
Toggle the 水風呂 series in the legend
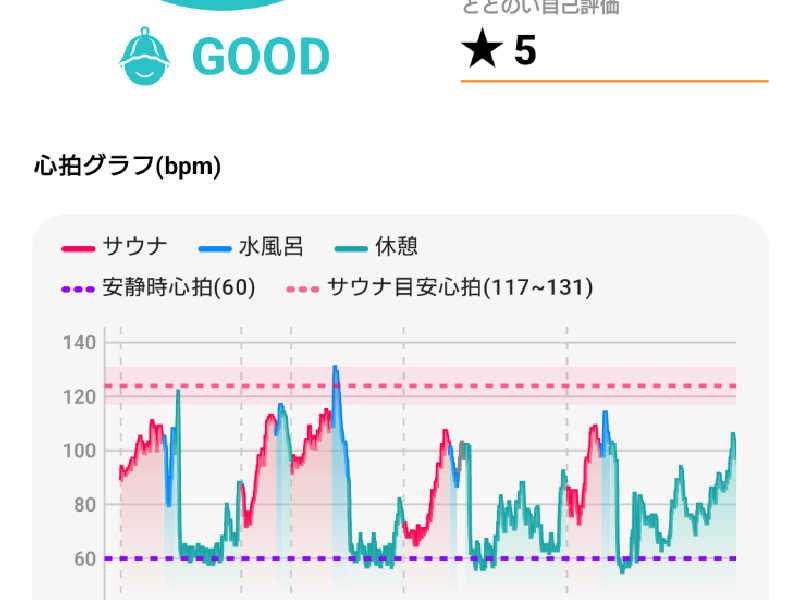[251, 247]
